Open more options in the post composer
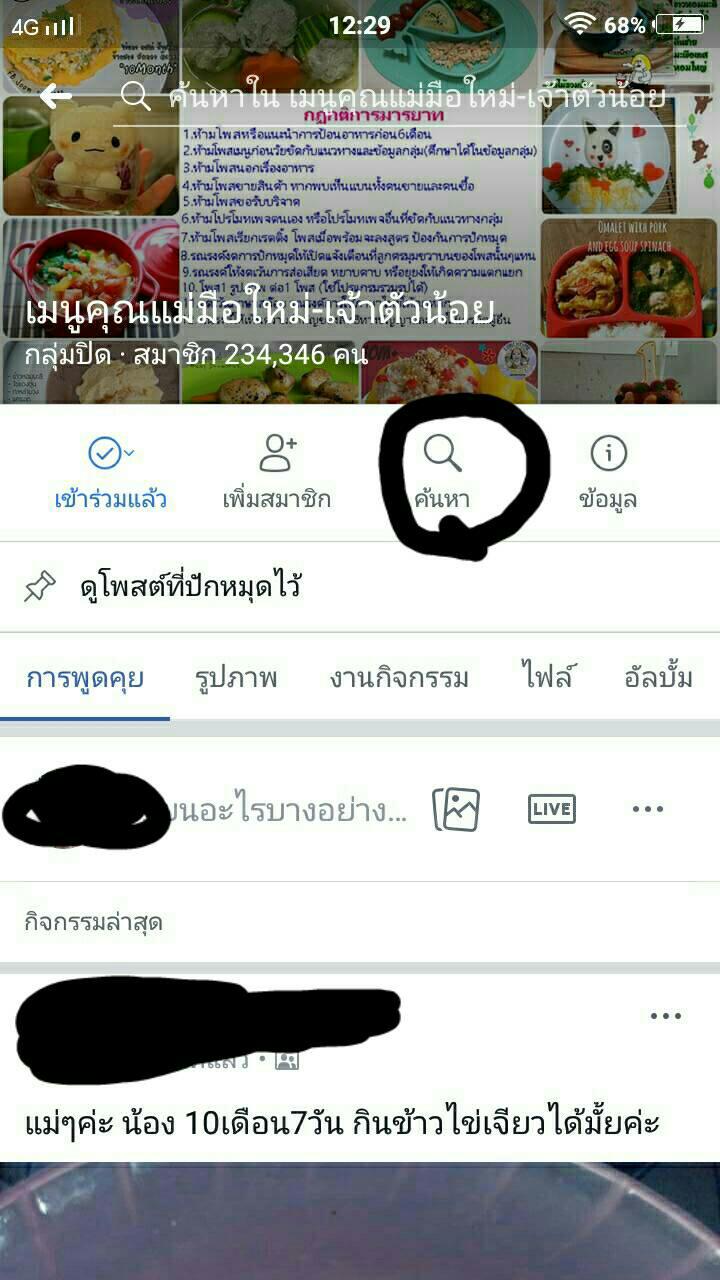 (648, 809)
